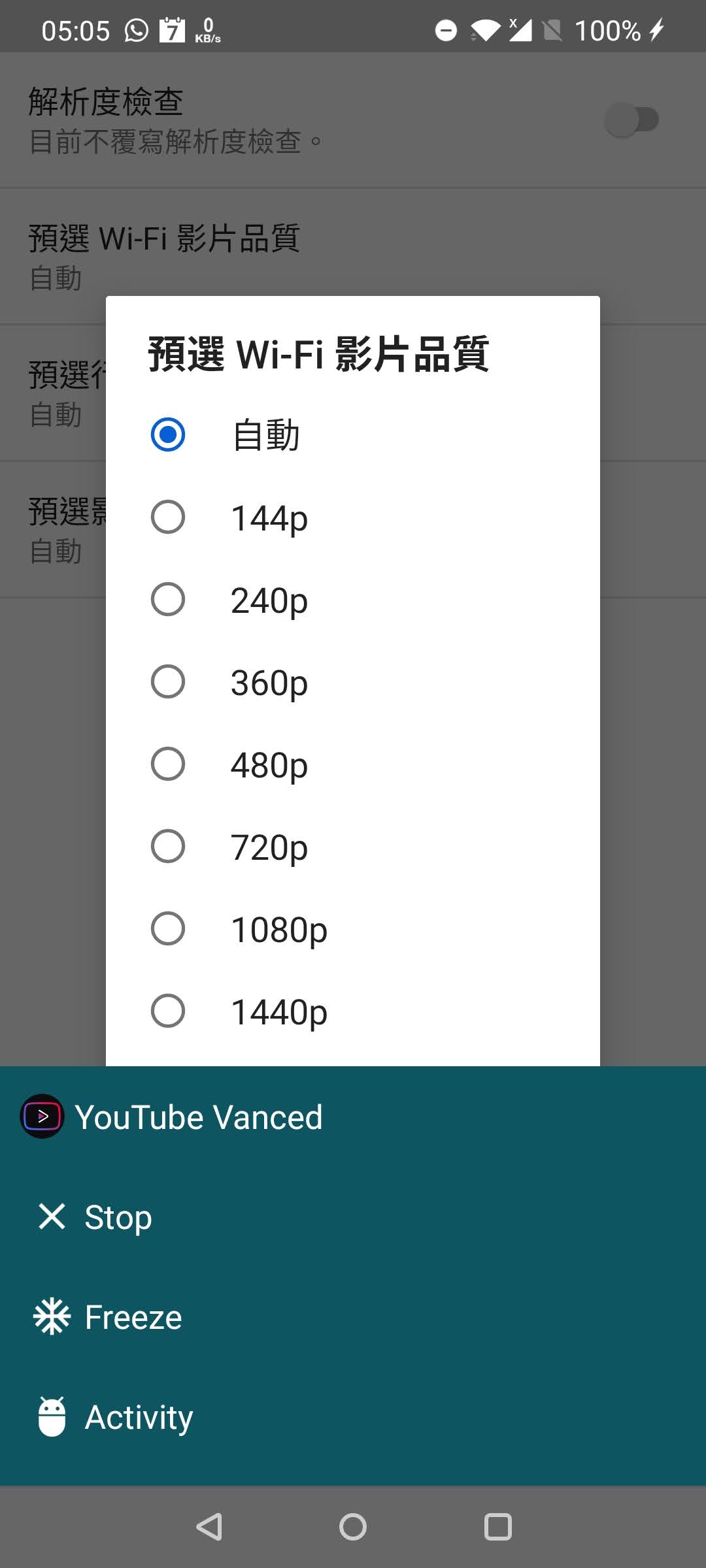Open the 預選 Wi-Fi 影片品質 setting row
Screen dimensions: 706x1568
click(x=353, y=256)
